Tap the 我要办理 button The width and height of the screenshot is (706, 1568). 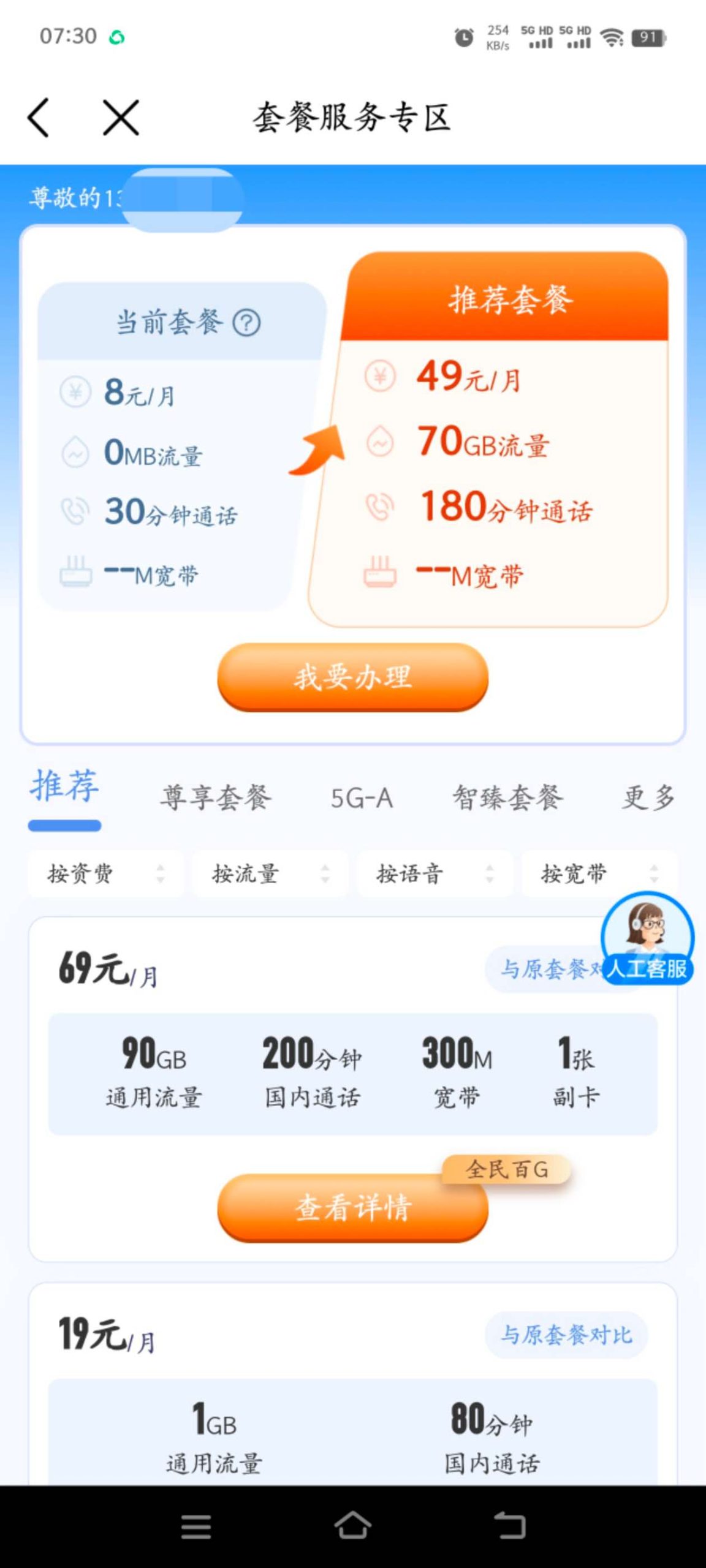[x=352, y=677]
